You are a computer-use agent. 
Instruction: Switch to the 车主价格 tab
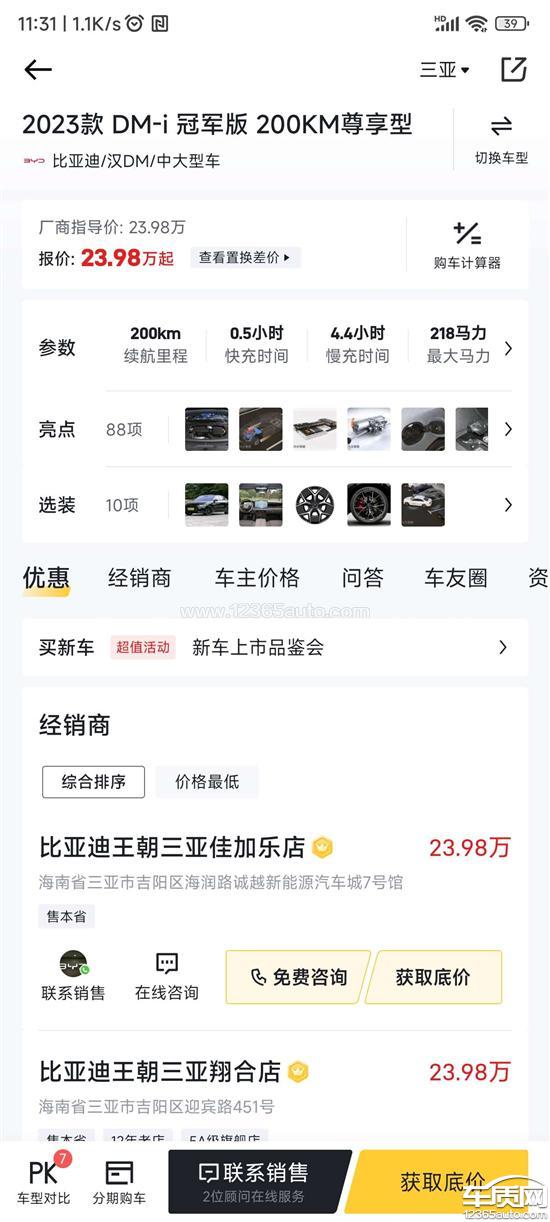click(x=257, y=578)
